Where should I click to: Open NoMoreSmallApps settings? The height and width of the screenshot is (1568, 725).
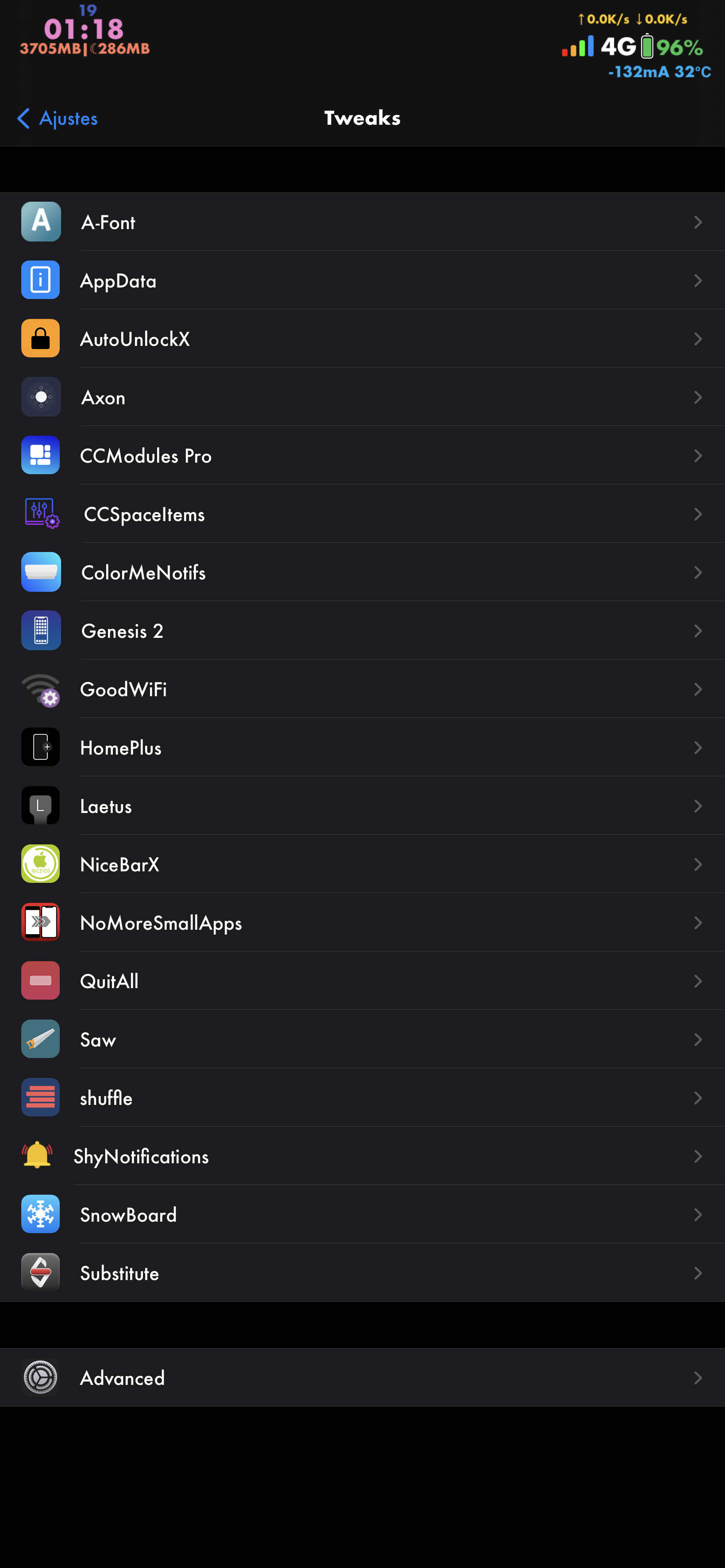(362, 923)
